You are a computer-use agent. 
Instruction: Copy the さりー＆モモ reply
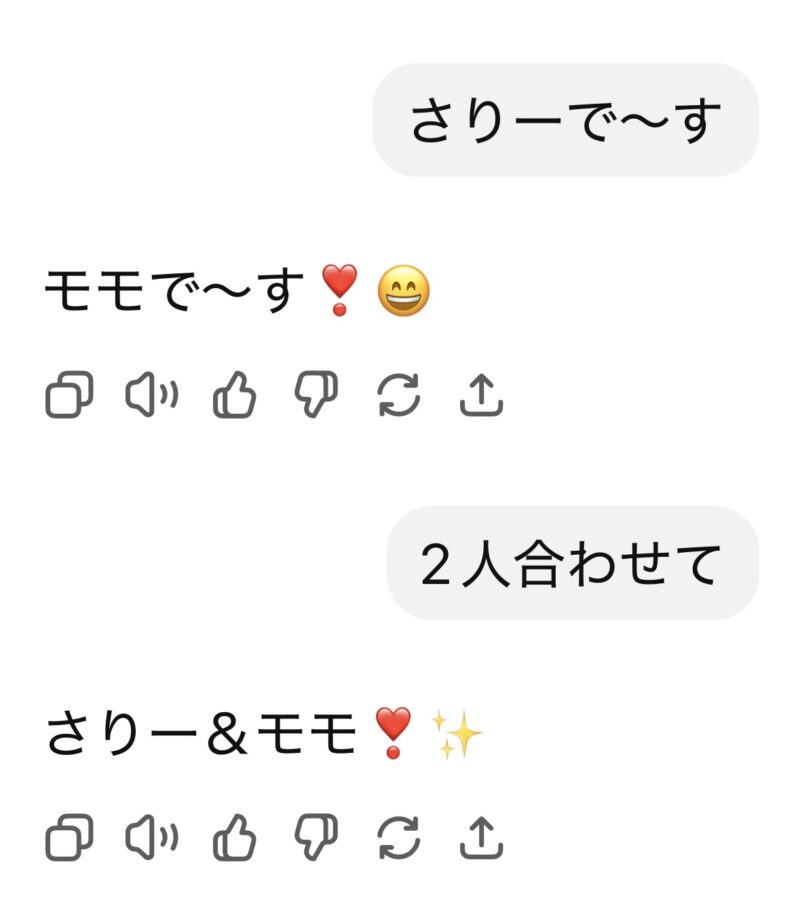[x=69, y=838]
